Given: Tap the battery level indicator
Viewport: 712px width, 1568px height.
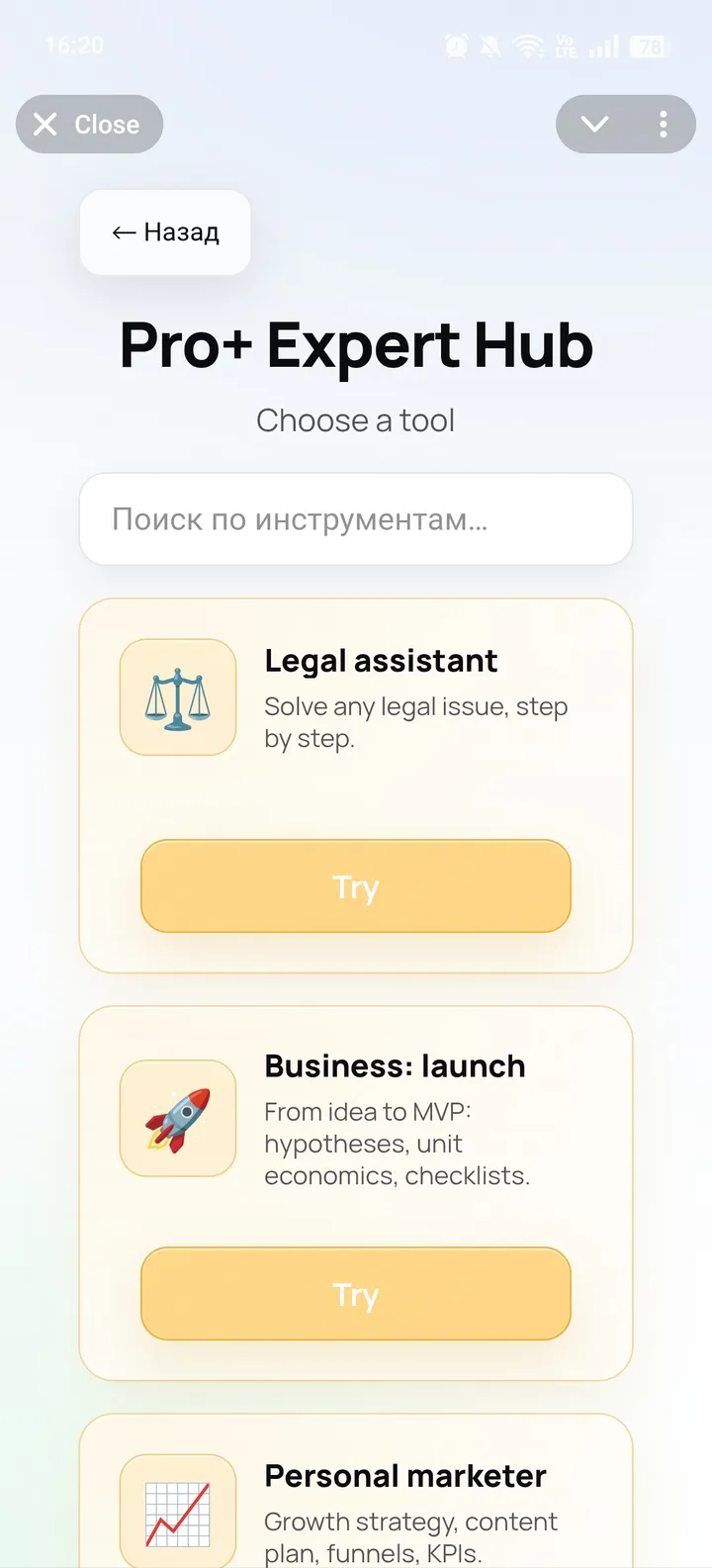Looking at the screenshot, I should 650,45.
